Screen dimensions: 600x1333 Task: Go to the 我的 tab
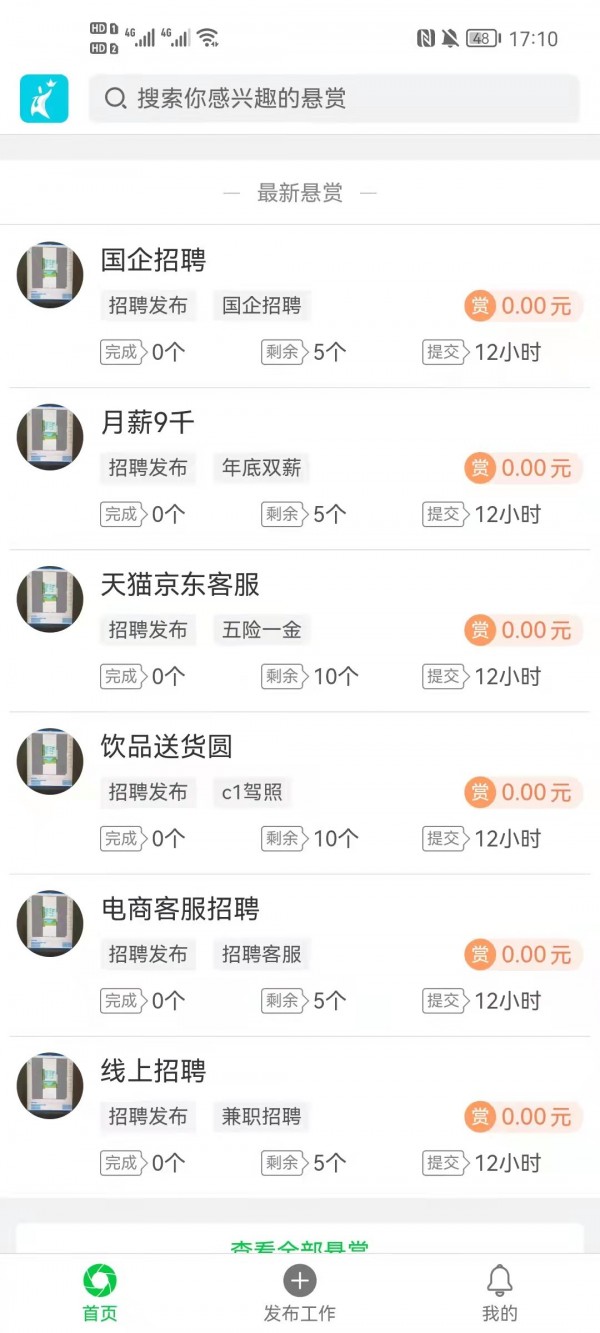pos(499,1293)
